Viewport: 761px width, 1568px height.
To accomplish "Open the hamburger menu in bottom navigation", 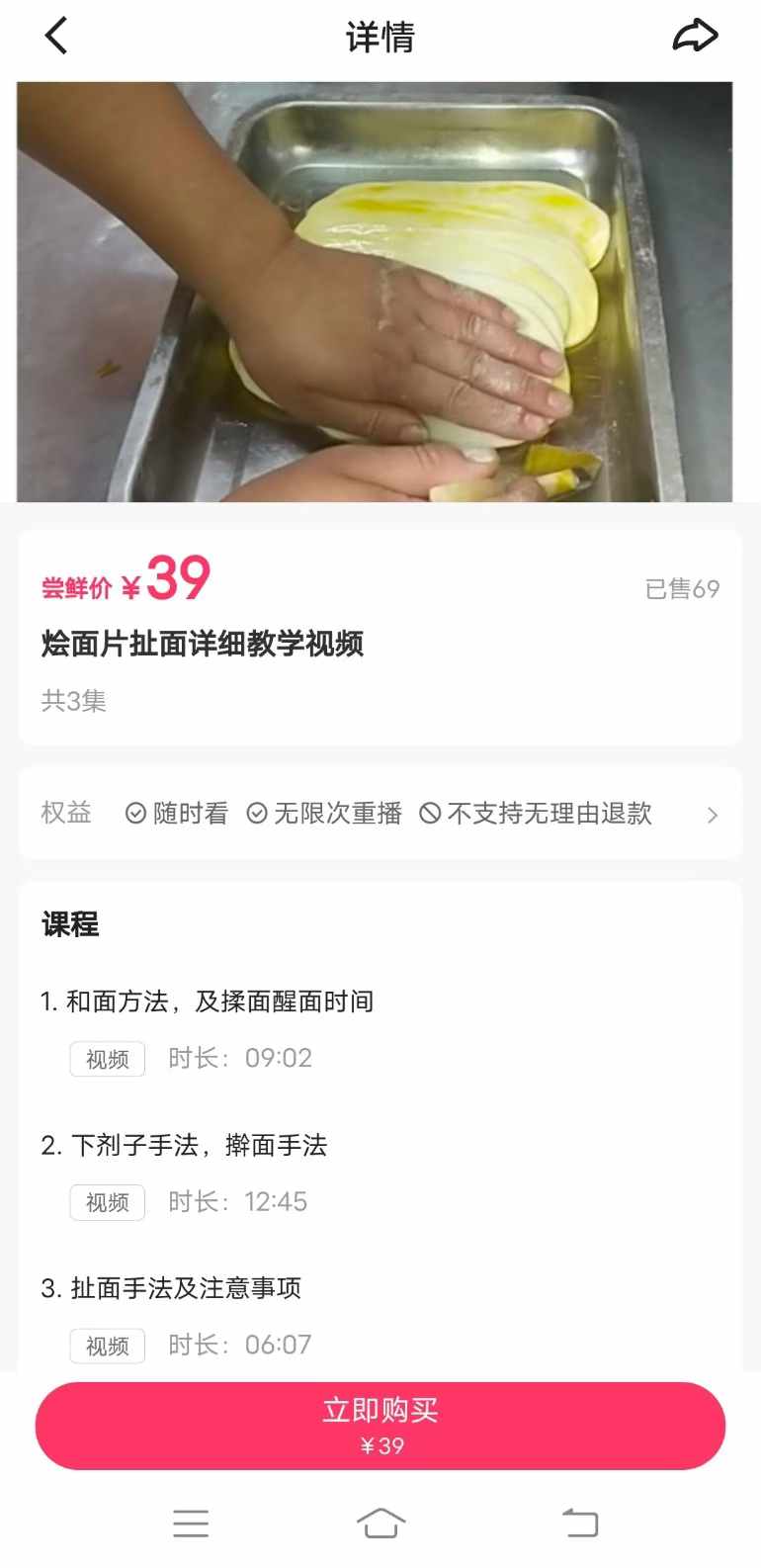I will [191, 1524].
